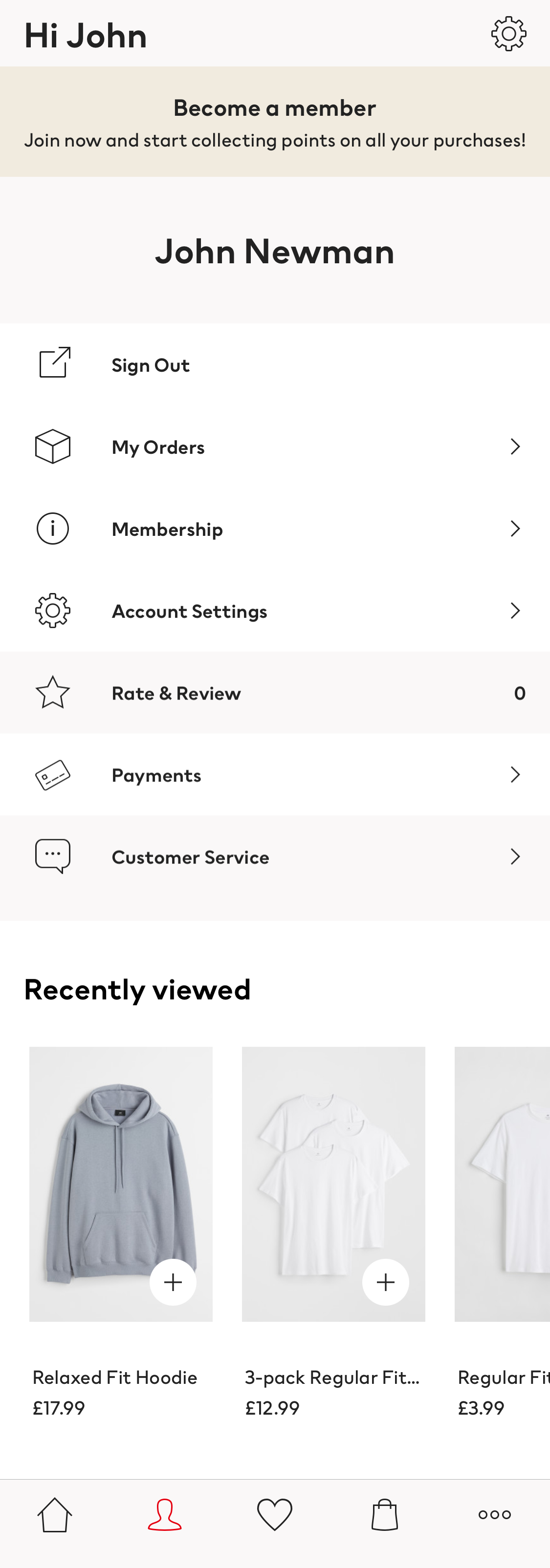
Task: Expand the Membership row chevron
Action: (x=515, y=529)
